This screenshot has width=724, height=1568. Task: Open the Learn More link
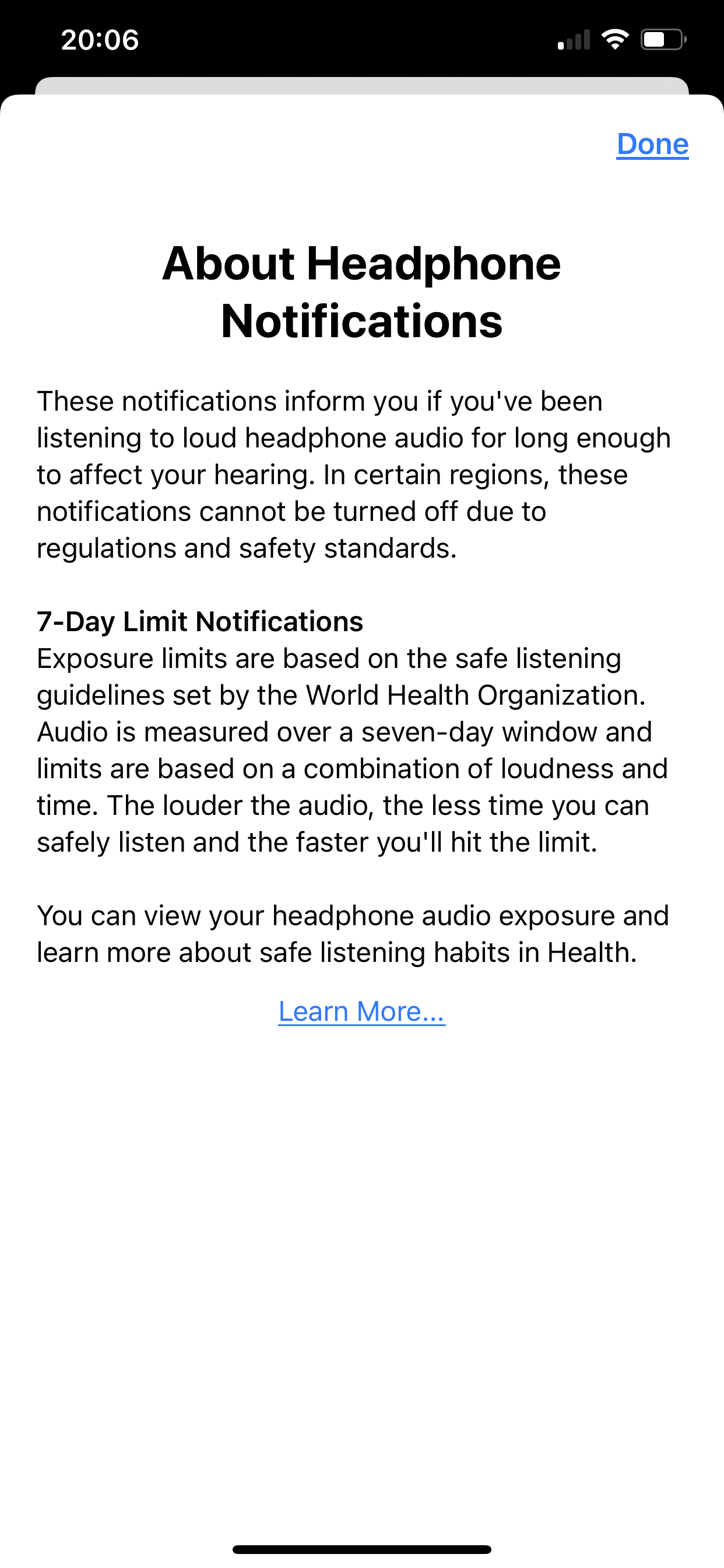pos(362,1011)
